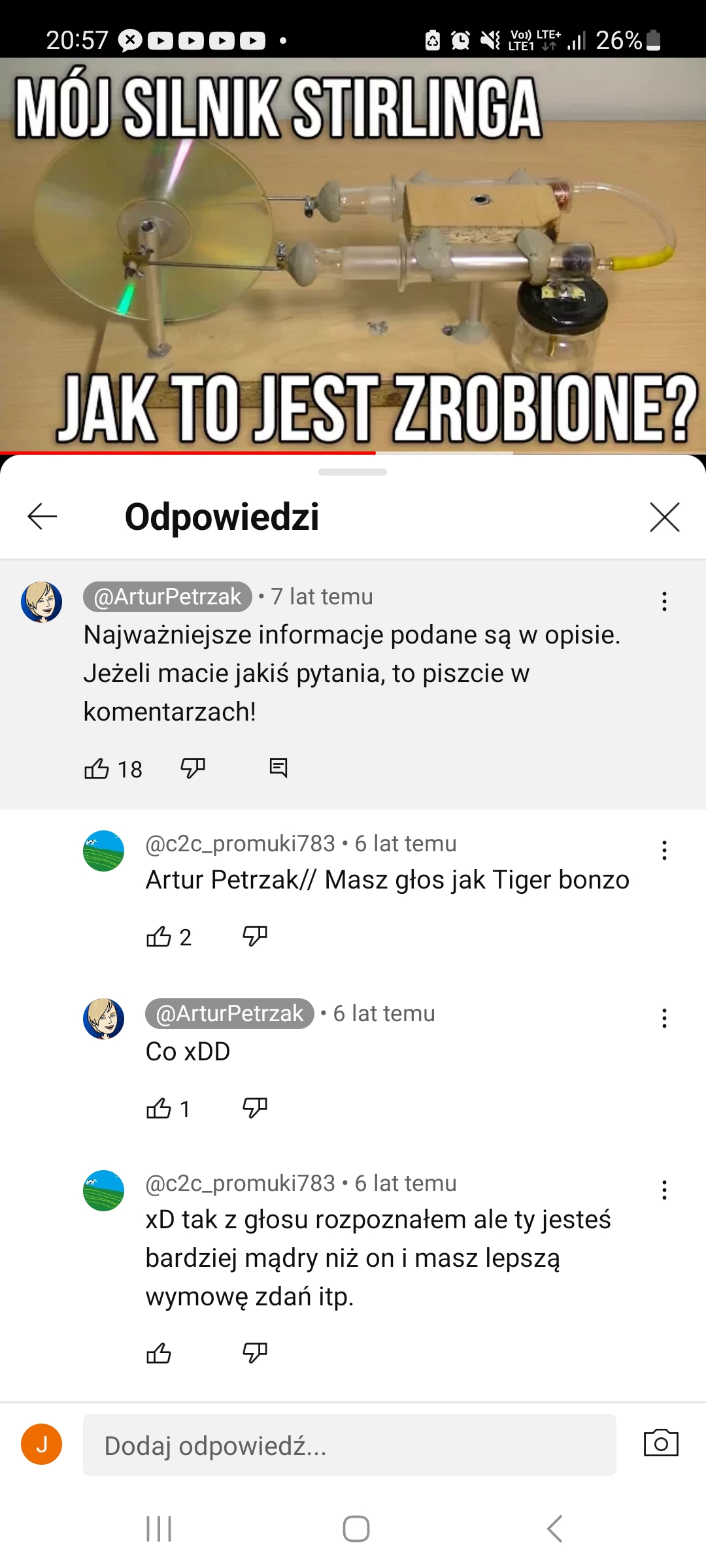Like the Tiger bonzo reply
706x1568 pixels.
tap(159, 937)
